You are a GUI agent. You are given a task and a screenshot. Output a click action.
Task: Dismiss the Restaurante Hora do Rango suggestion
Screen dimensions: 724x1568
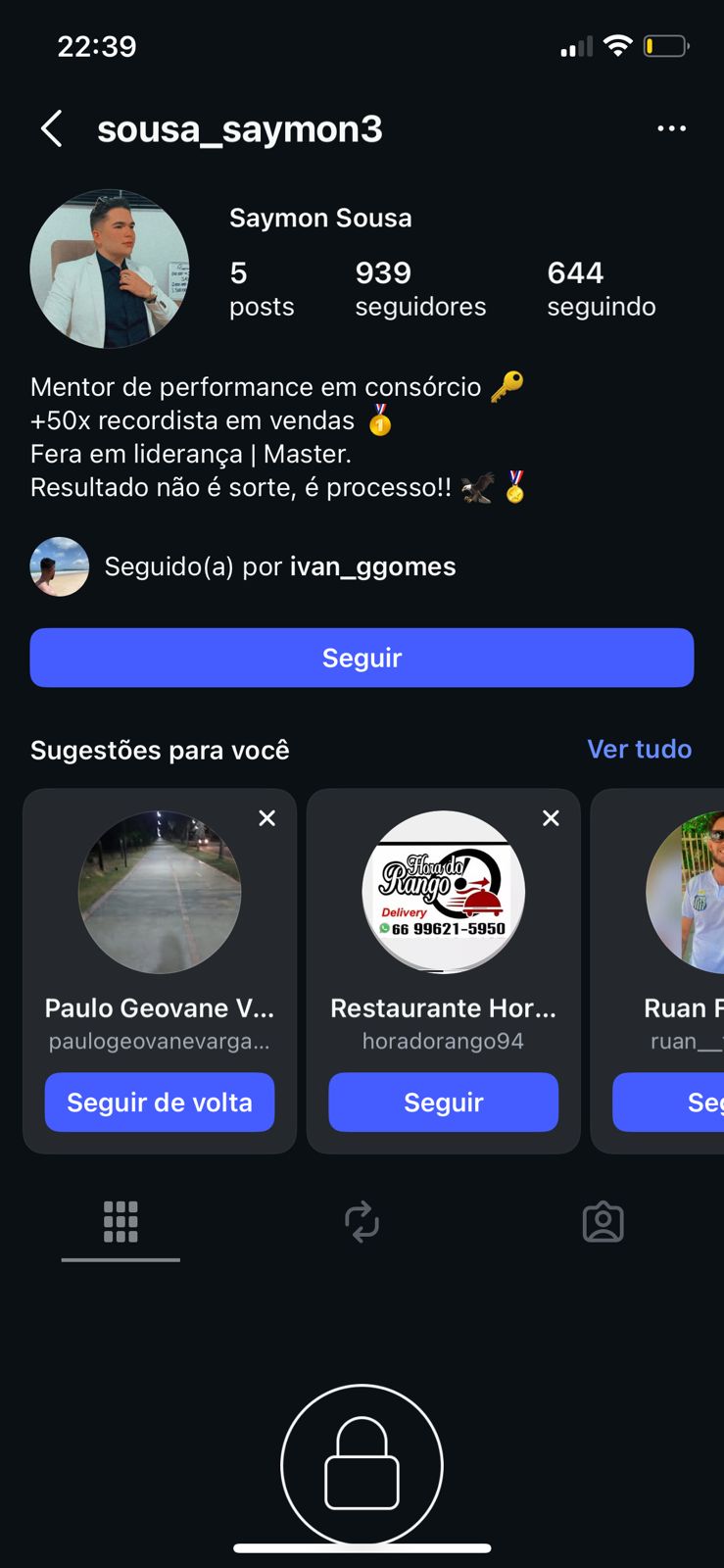point(551,818)
